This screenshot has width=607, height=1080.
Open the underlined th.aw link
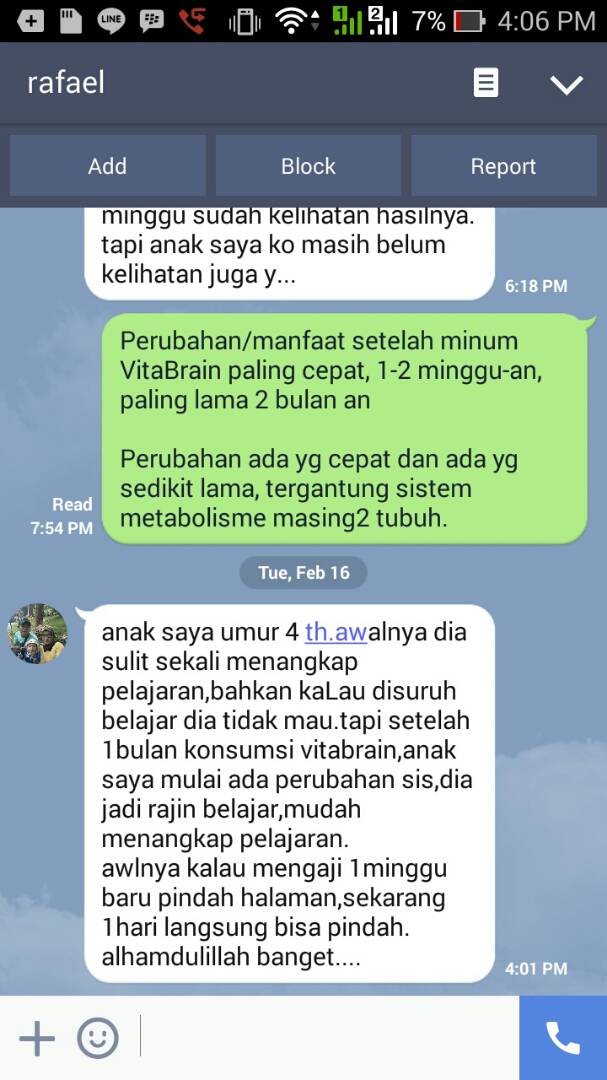click(x=336, y=633)
